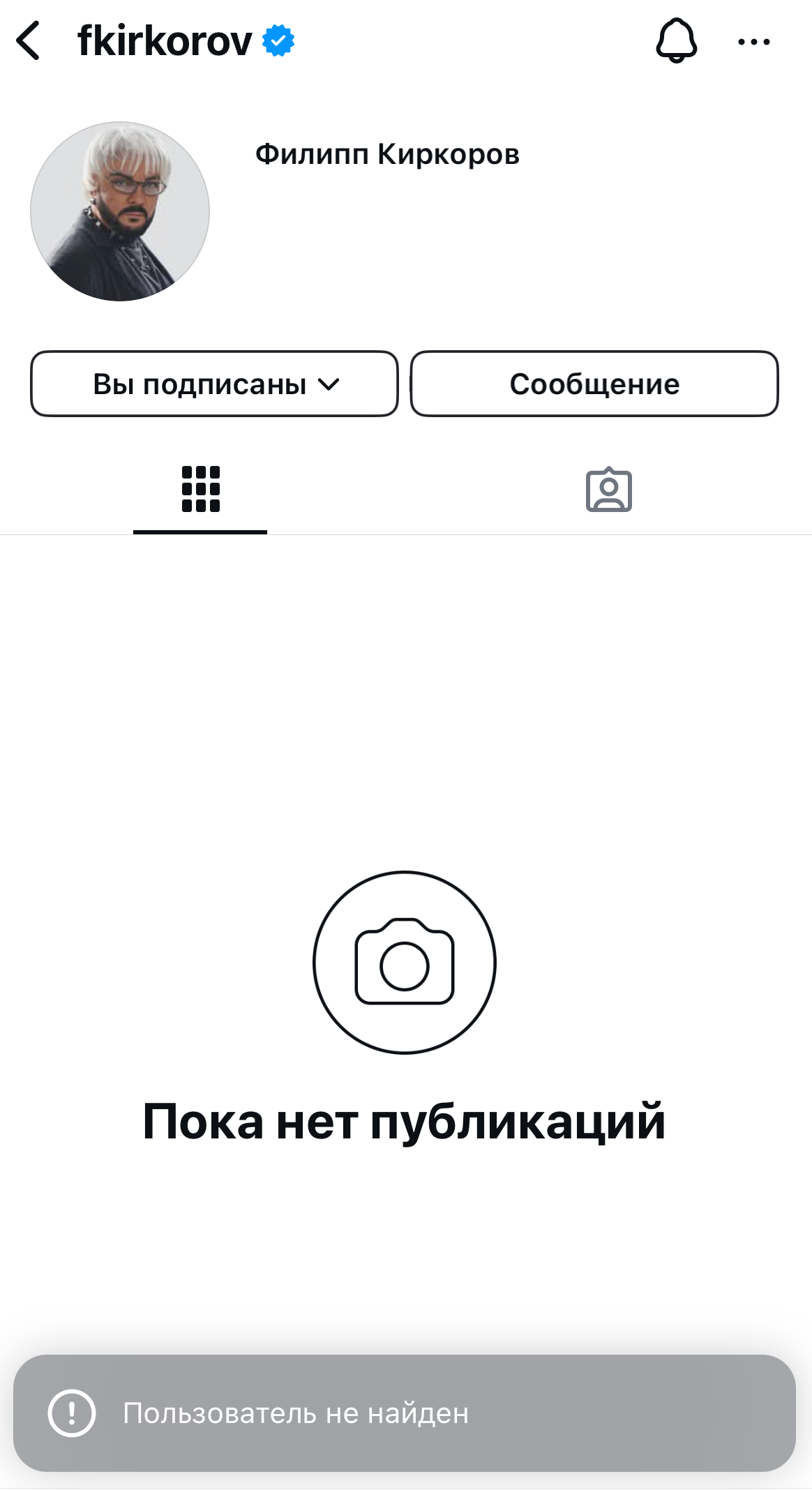Click the camera icon in the empty feed

point(406,963)
